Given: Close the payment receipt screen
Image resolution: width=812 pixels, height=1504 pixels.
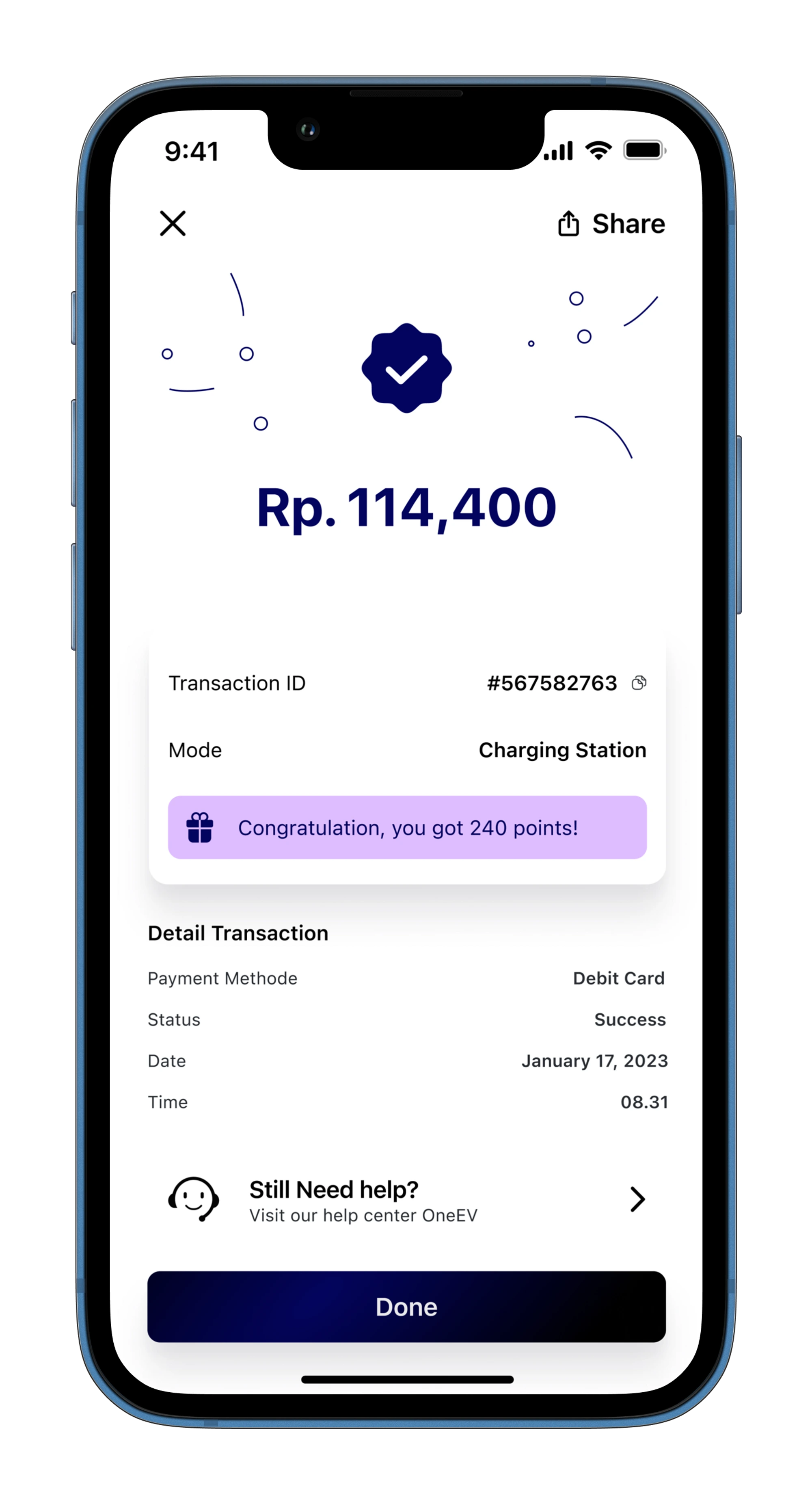Looking at the screenshot, I should coord(173,224).
